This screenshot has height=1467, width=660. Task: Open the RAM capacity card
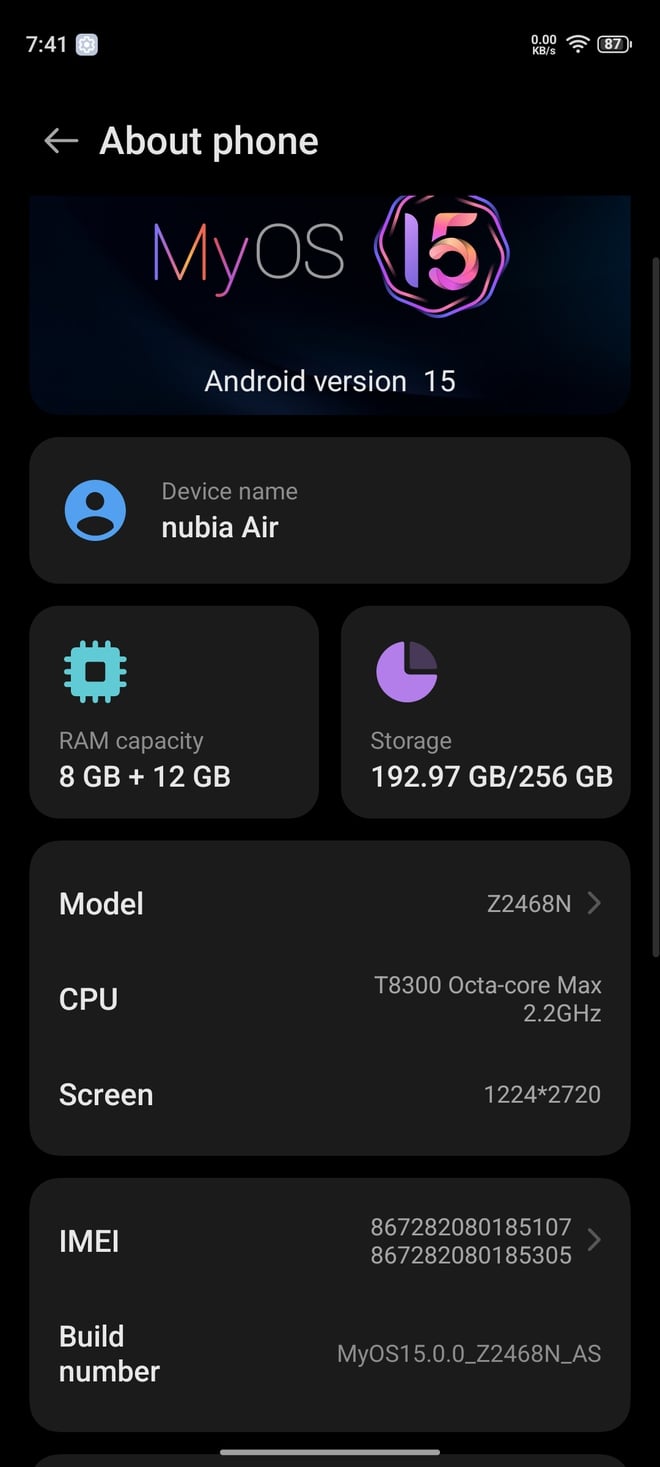pyautogui.click(x=174, y=712)
